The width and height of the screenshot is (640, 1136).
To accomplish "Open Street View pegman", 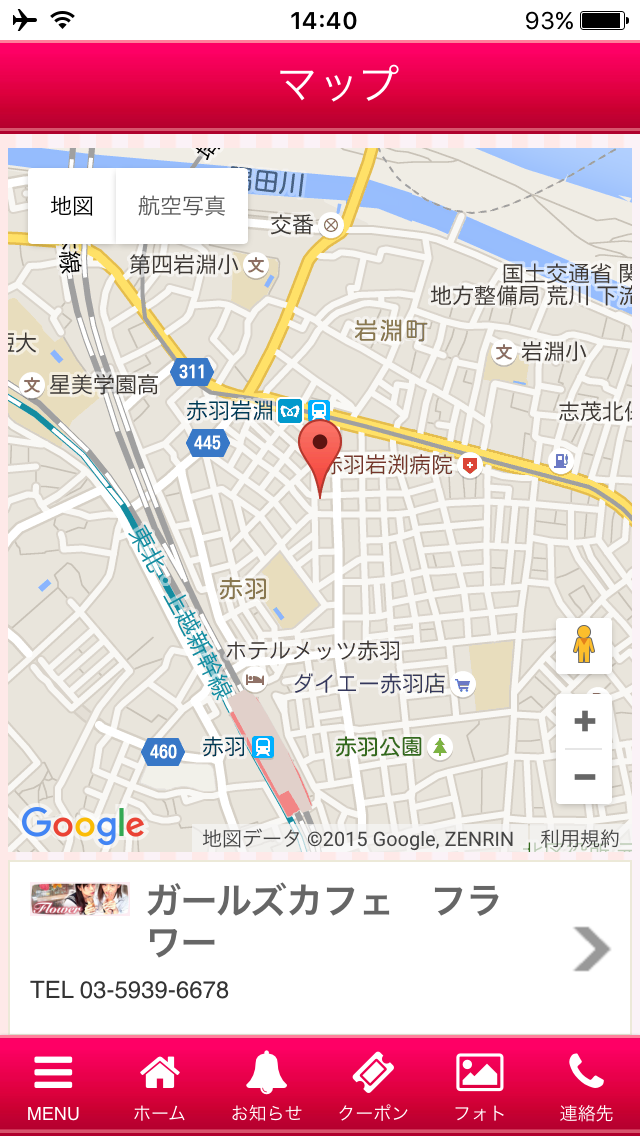I will [584, 645].
